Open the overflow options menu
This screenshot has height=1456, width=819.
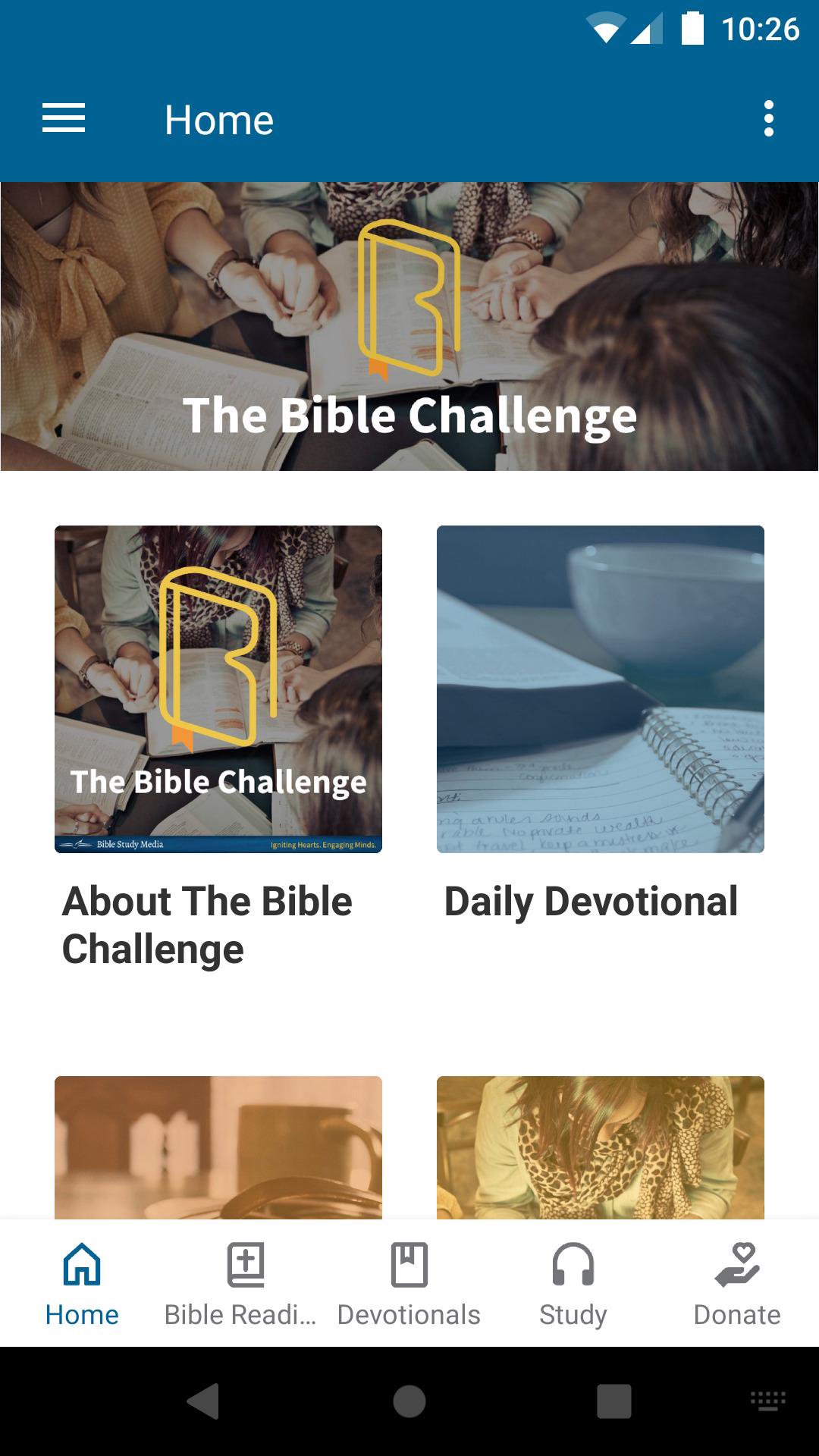tap(769, 118)
